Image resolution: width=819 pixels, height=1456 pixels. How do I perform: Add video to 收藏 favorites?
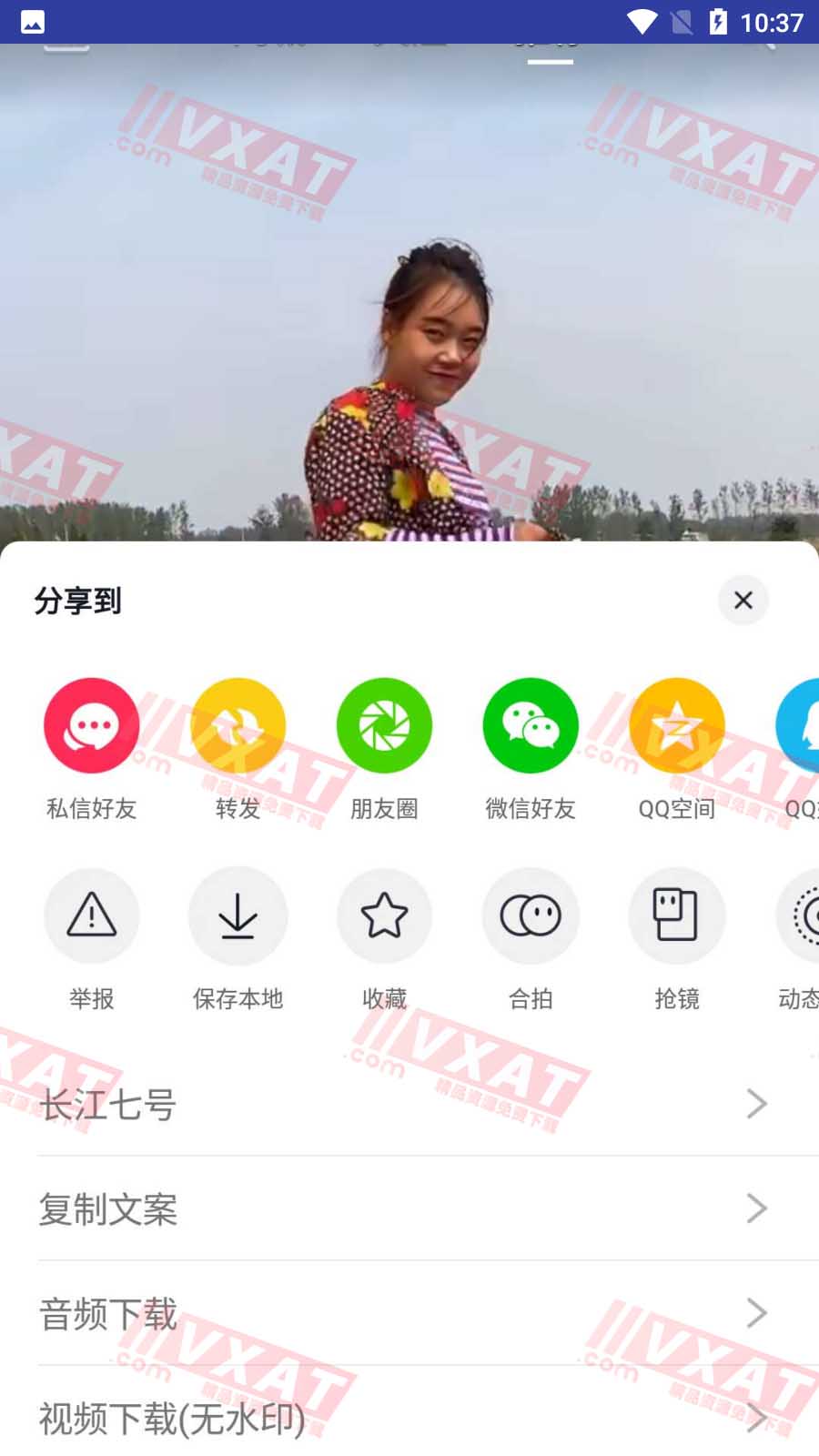tap(384, 915)
